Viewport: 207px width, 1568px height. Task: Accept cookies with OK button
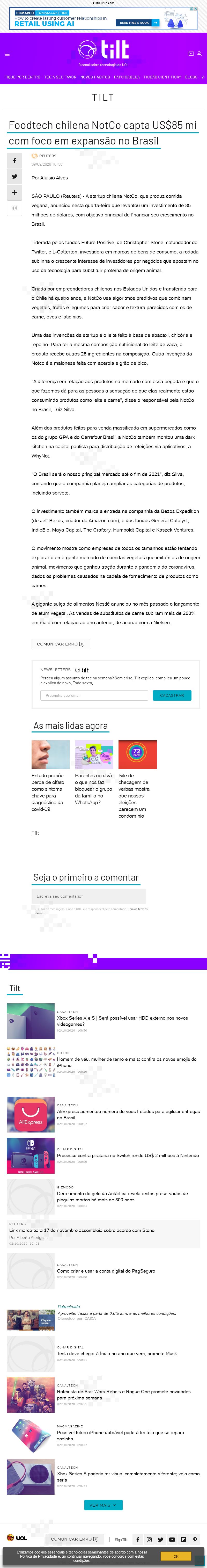(176, 1556)
